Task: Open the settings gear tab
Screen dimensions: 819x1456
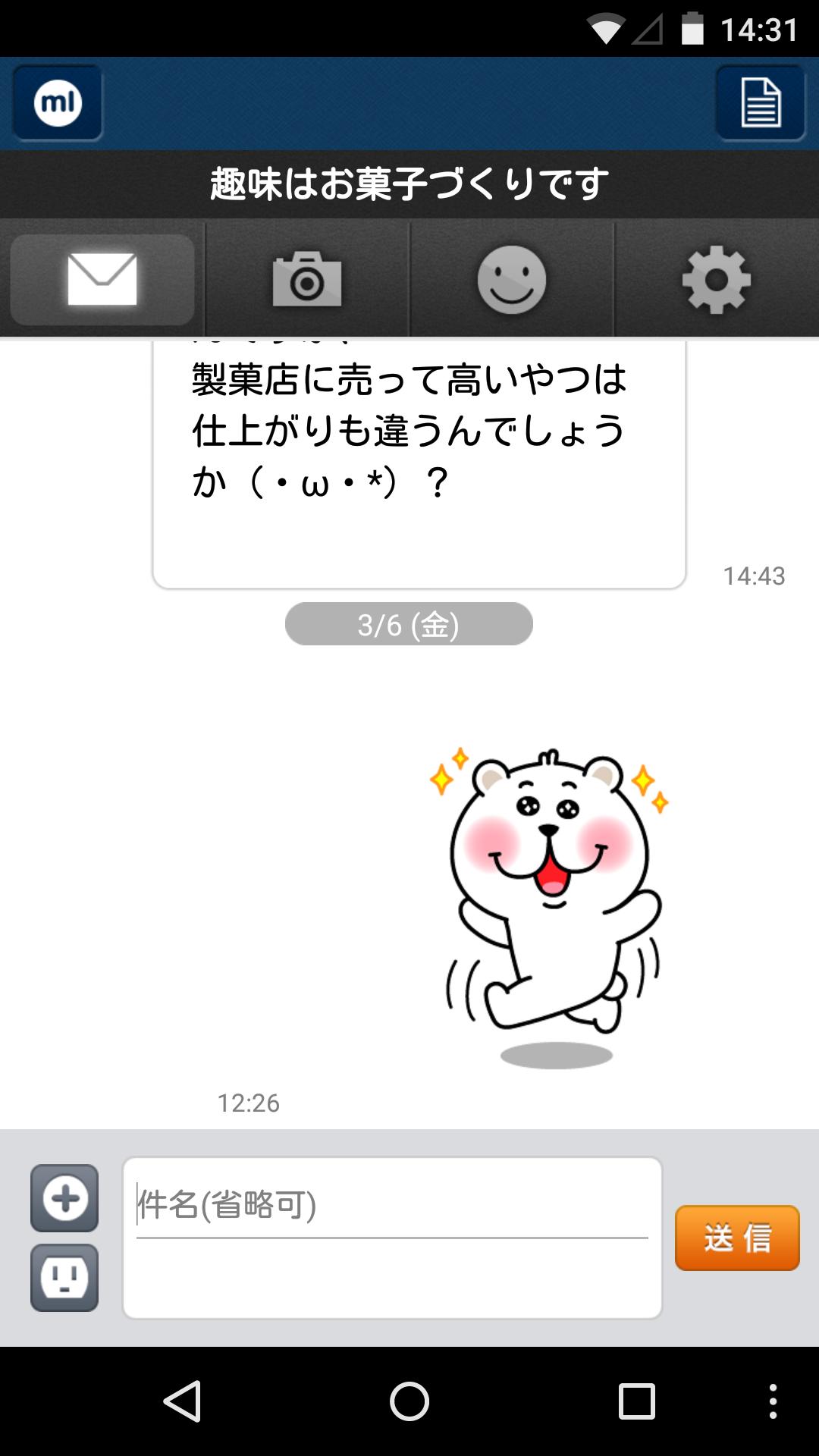Action: 717,279
